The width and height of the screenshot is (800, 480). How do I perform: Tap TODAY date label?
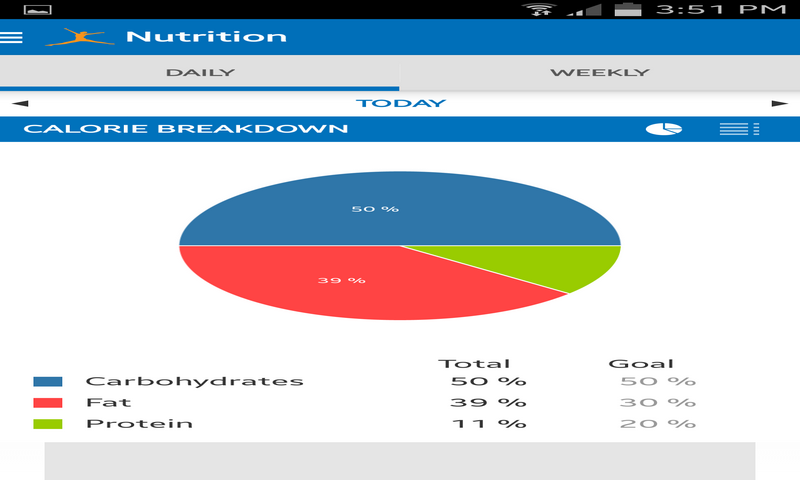400,103
